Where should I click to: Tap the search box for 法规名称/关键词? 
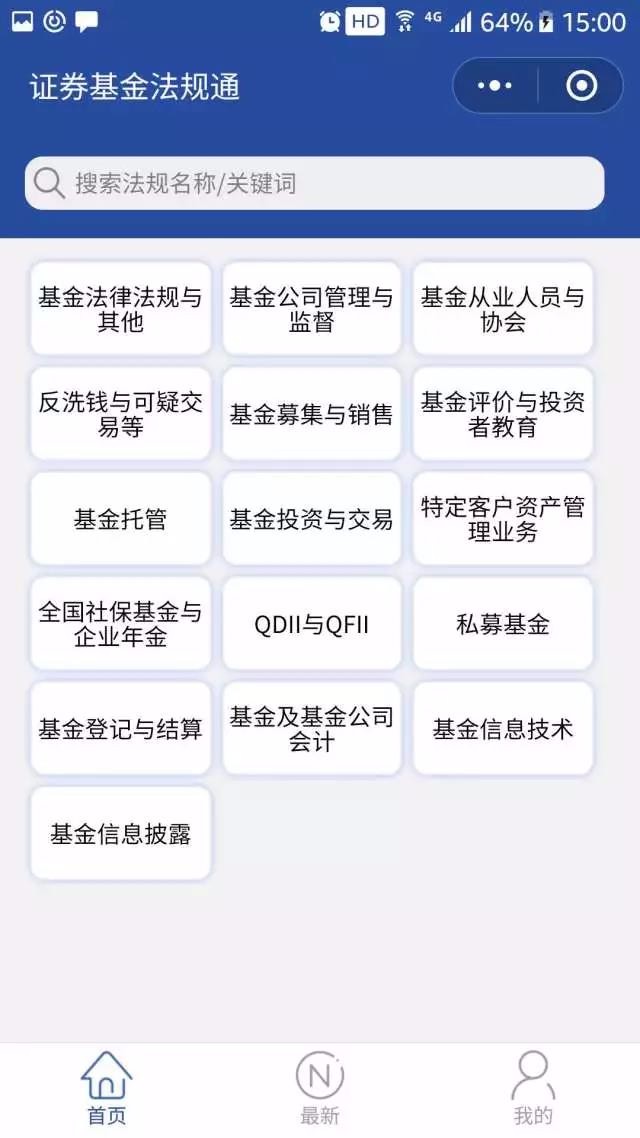click(x=314, y=183)
